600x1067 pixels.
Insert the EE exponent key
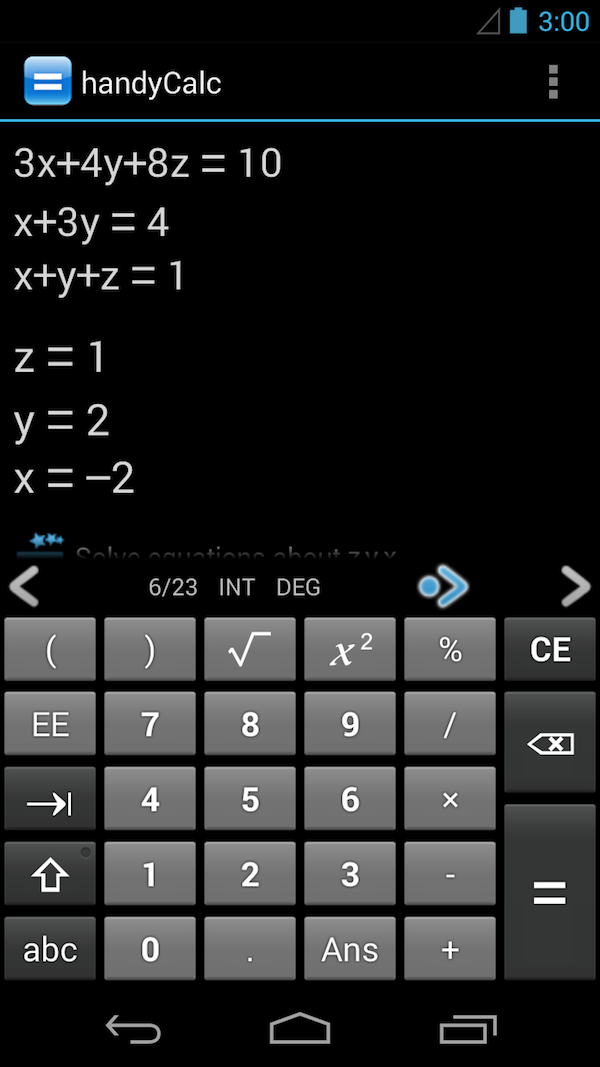(x=50, y=724)
